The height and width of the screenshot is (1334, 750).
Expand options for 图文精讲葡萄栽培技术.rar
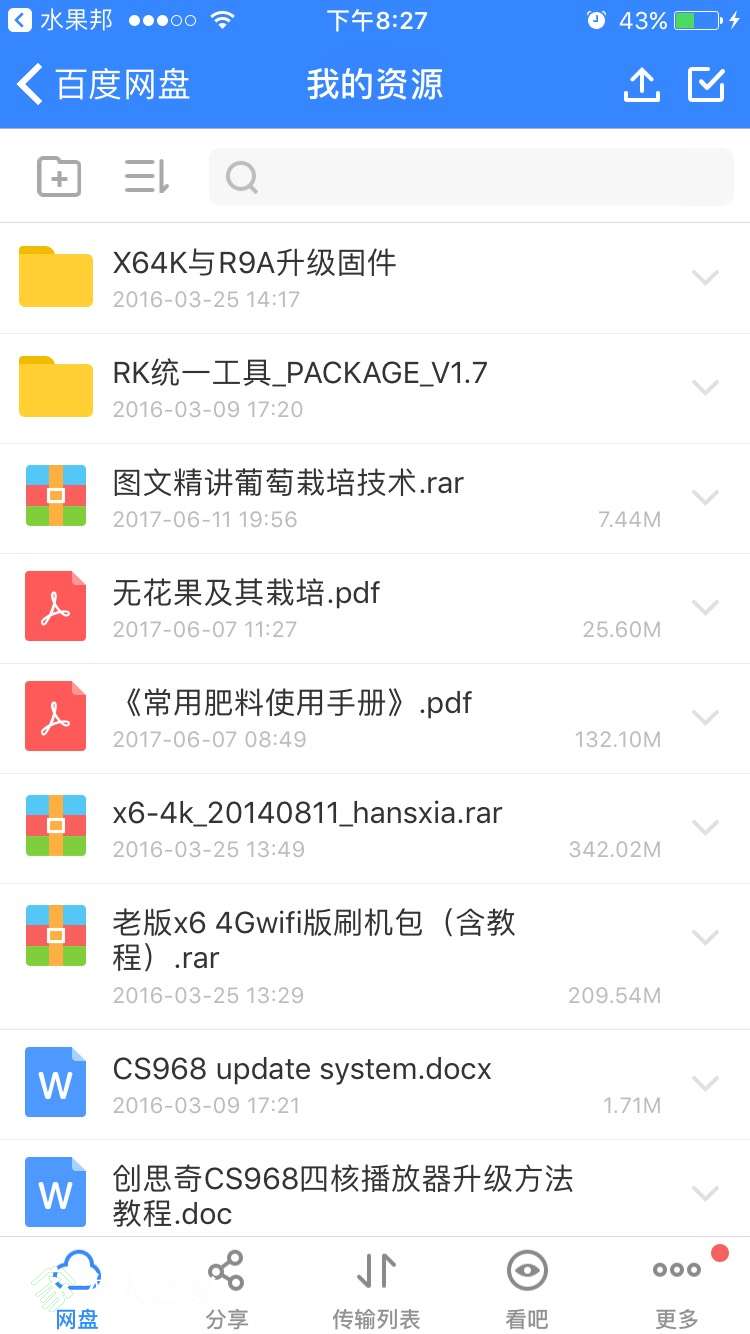(x=706, y=497)
